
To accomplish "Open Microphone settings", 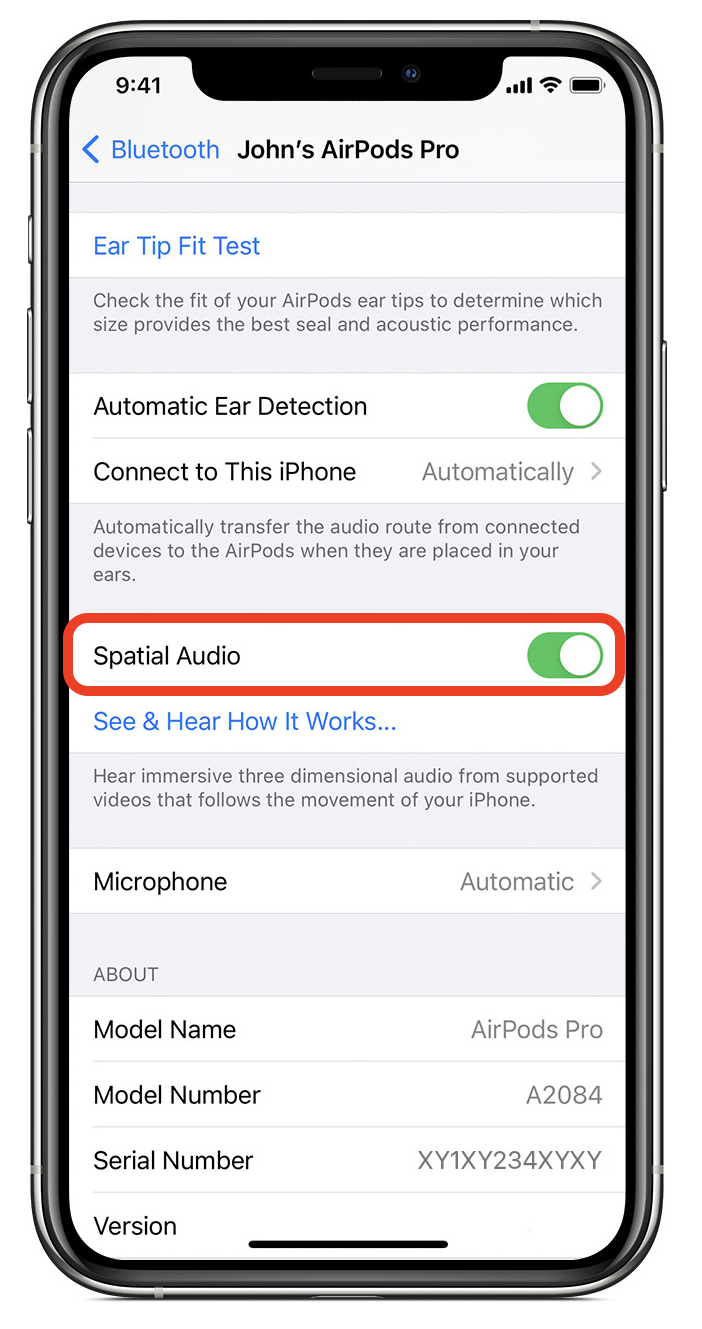I will (347, 882).
